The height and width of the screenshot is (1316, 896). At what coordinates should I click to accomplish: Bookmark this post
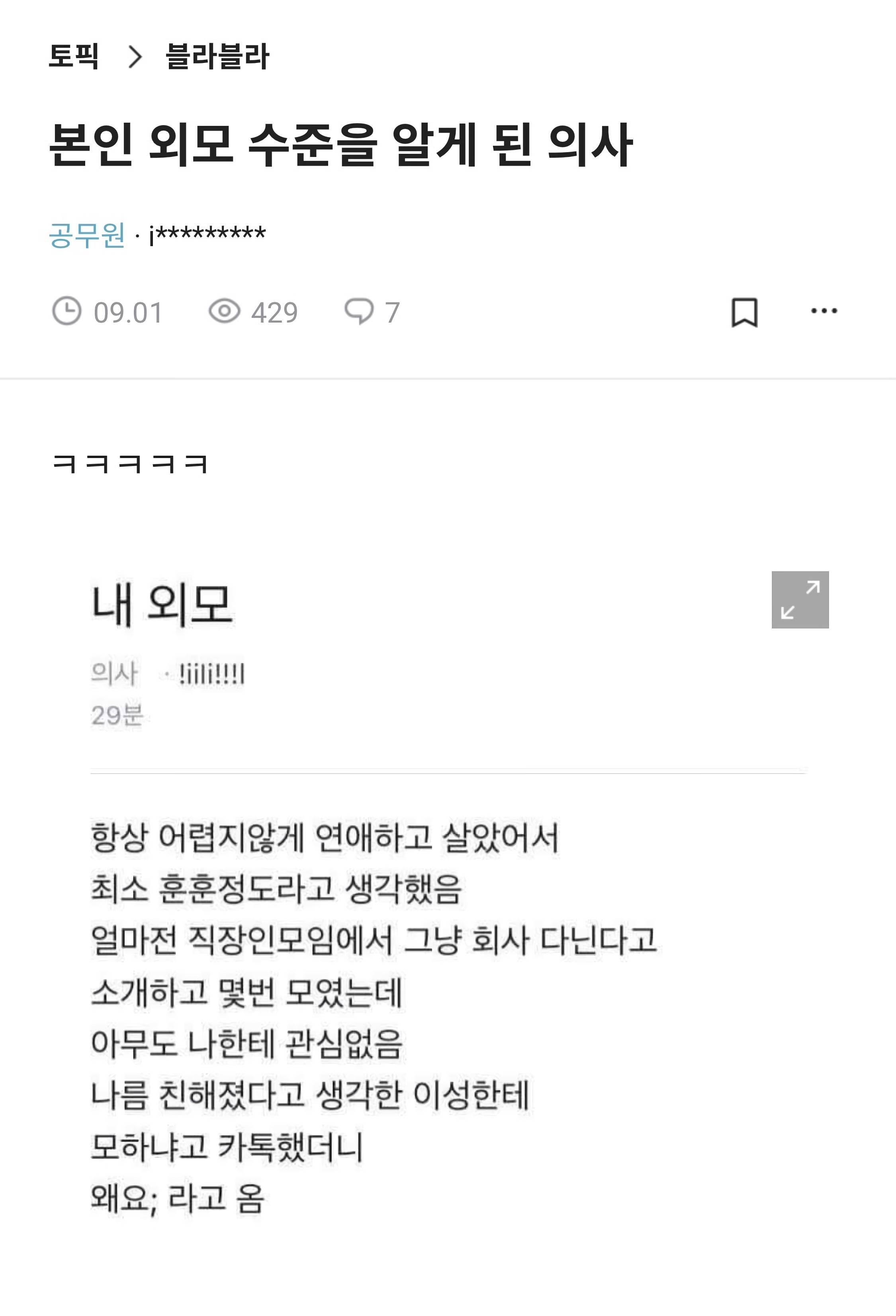[744, 312]
